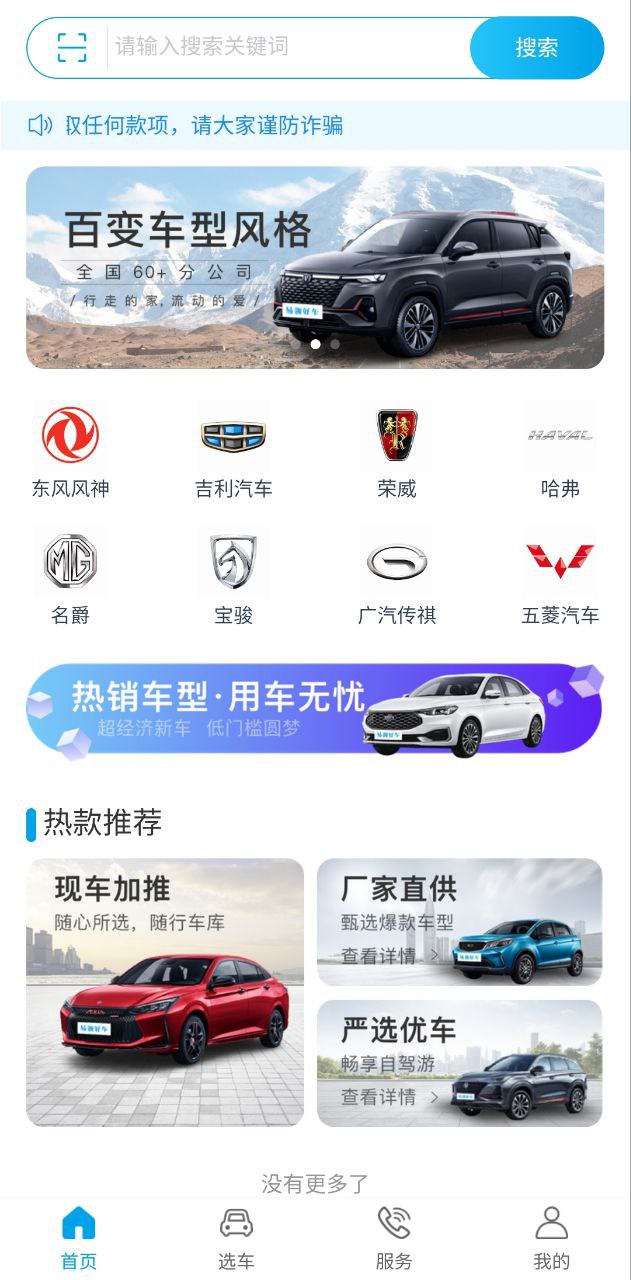The width and height of the screenshot is (631, 1280).
Task: Open the 热销车型·用车无忧 promo banner
Action: 315,709
